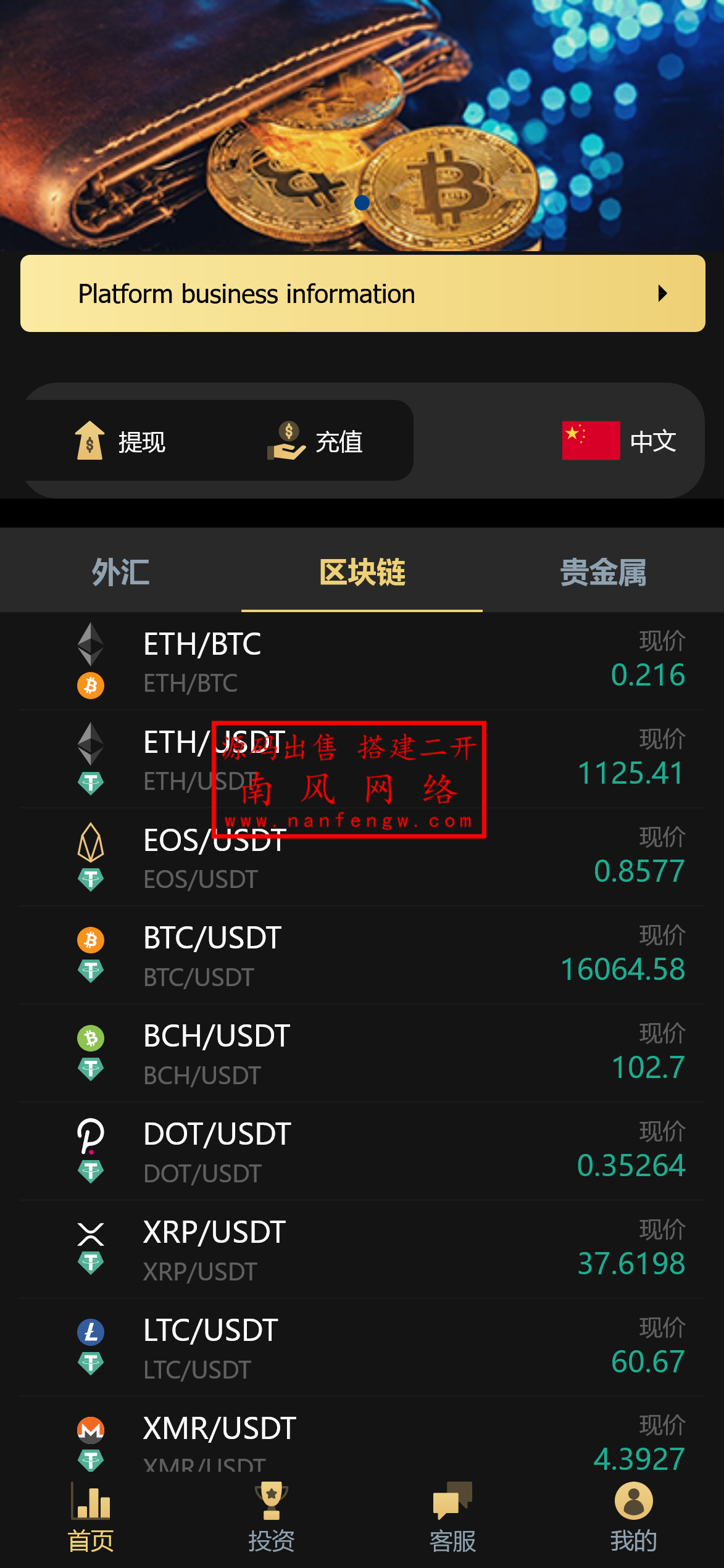
Task: Click the DOT Polkadot coin icon
Action: (90, 1136)
